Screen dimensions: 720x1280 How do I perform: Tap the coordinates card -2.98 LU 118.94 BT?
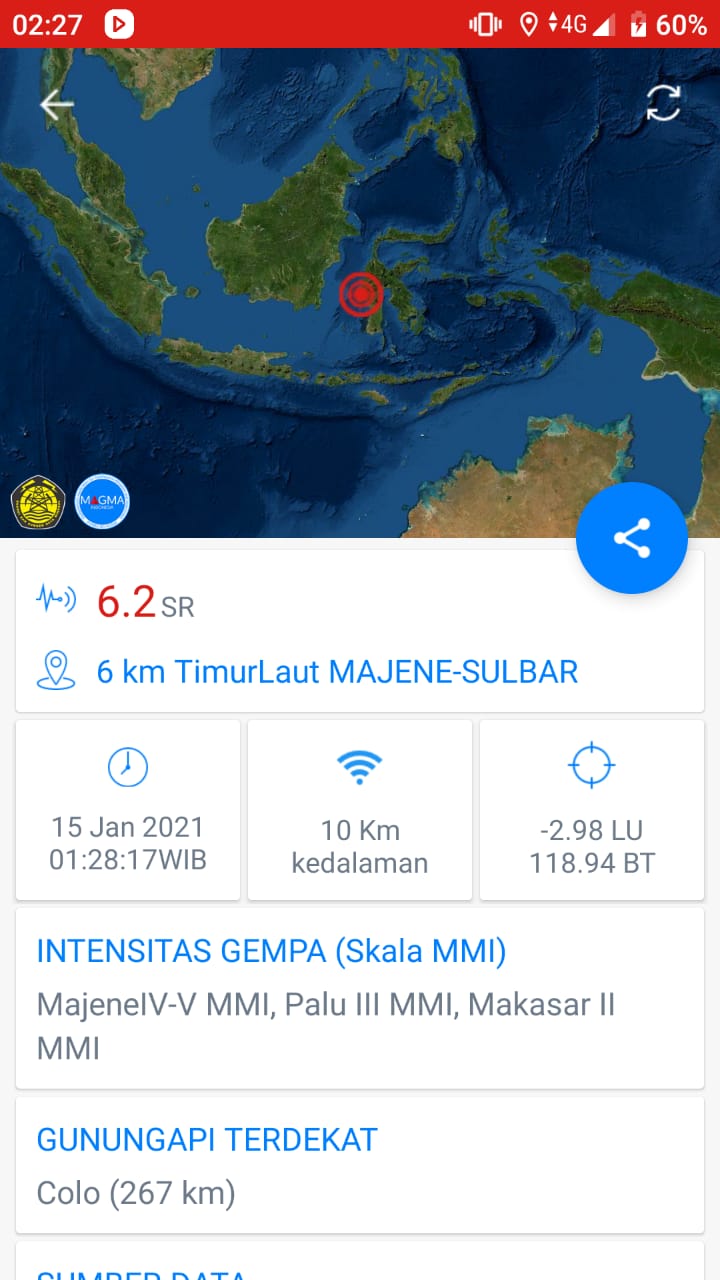pyautogui.click(x=591, y=810)
